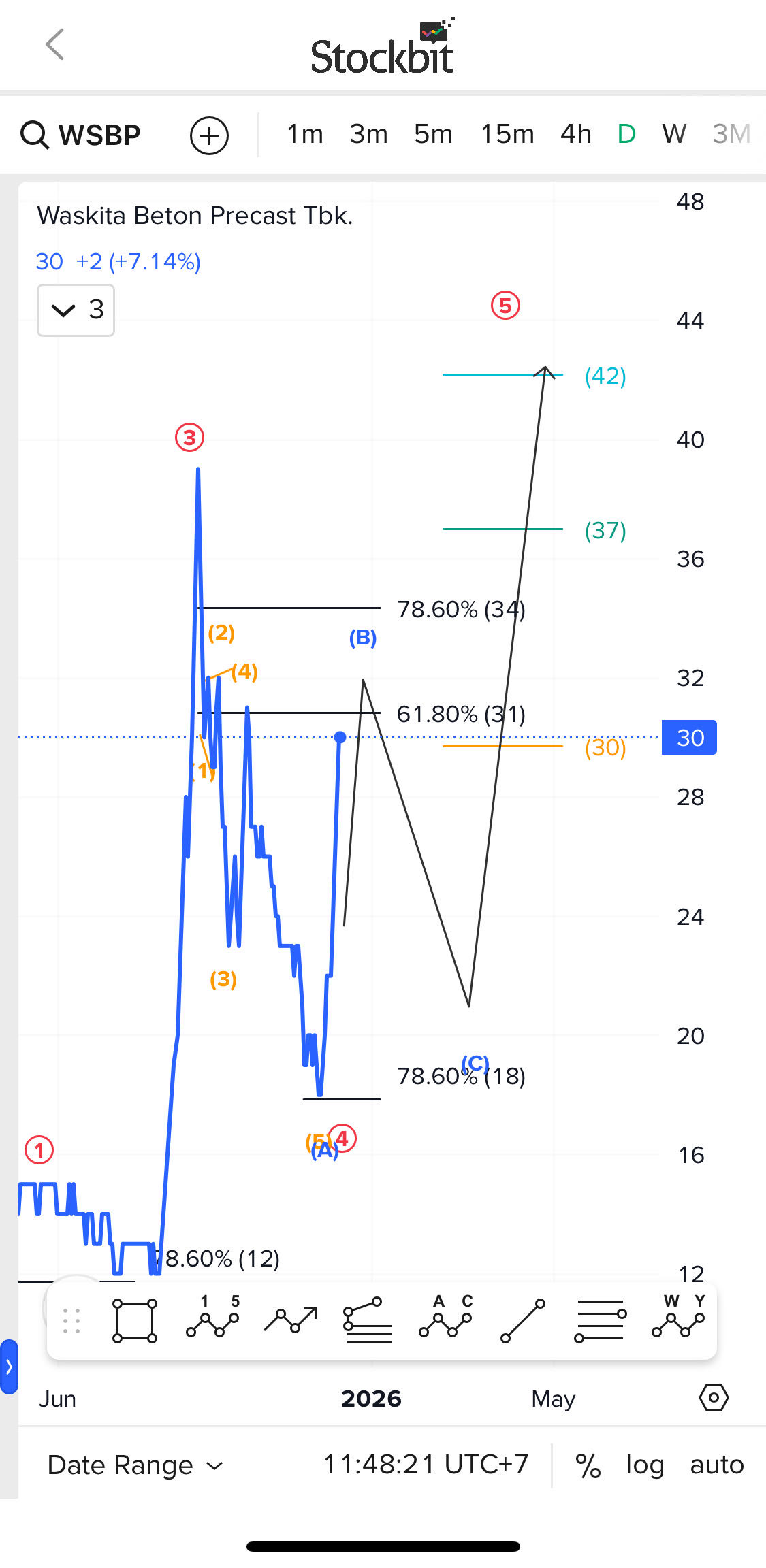Choose the 15m timeframe
The image size is (766, 1568).
pyautogui.click(x=507, y=135)
